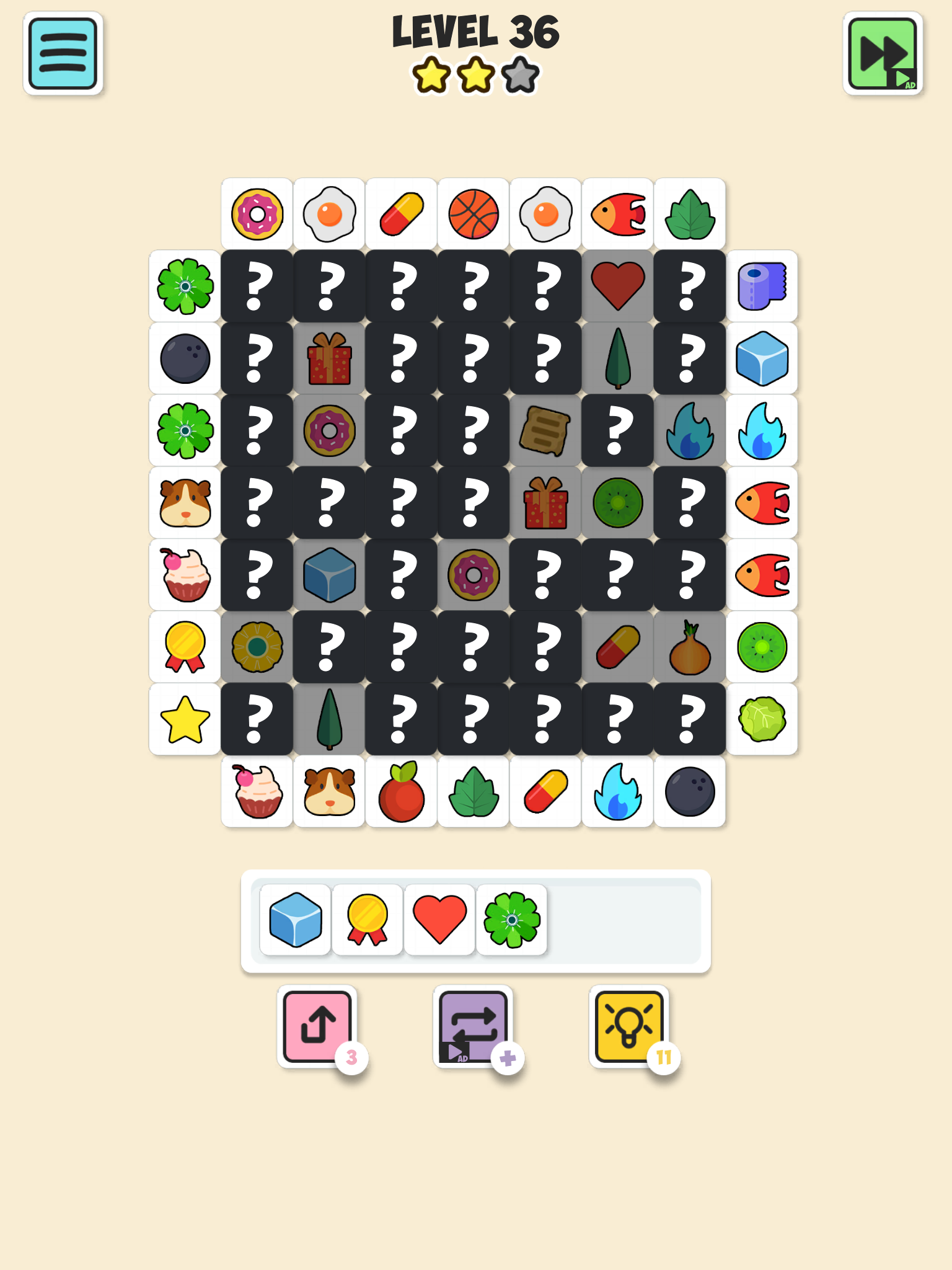Select the red heart tile on the board
The width and height of the screenshot is (952, 1270).
coord(618,285)
